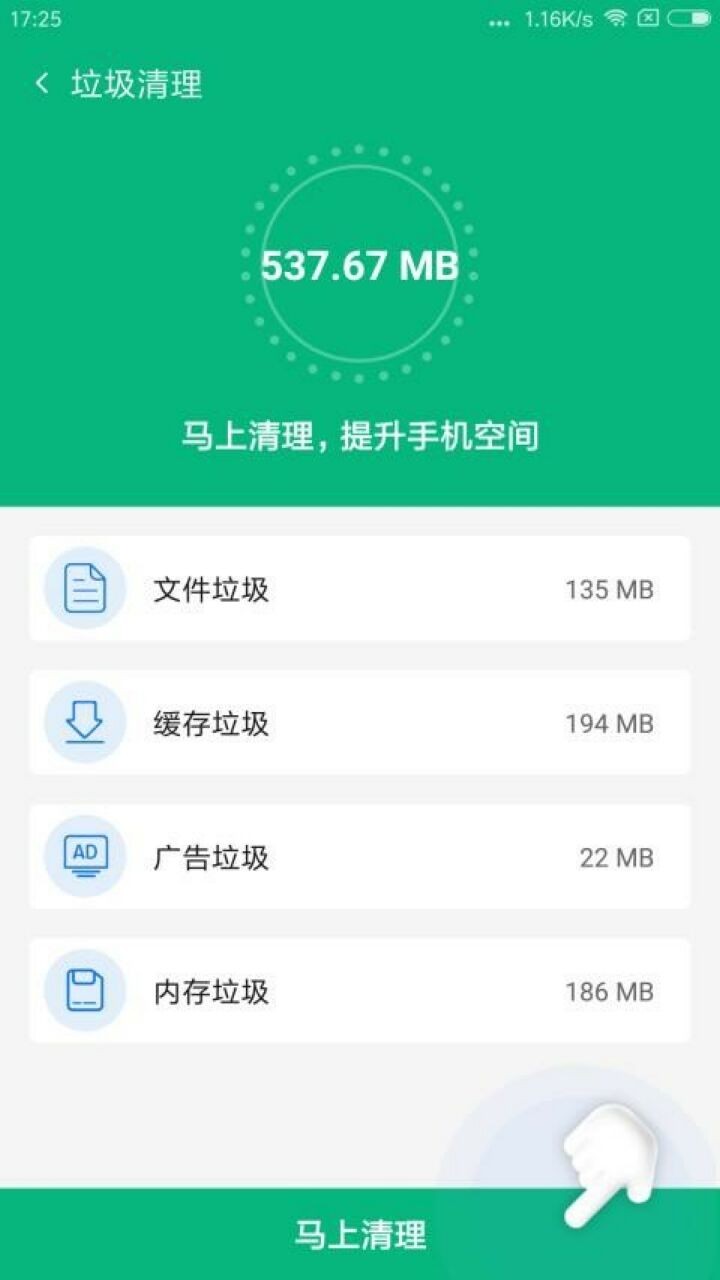
Task: Select the cache junk download icon
Action: tap(84, 722)
